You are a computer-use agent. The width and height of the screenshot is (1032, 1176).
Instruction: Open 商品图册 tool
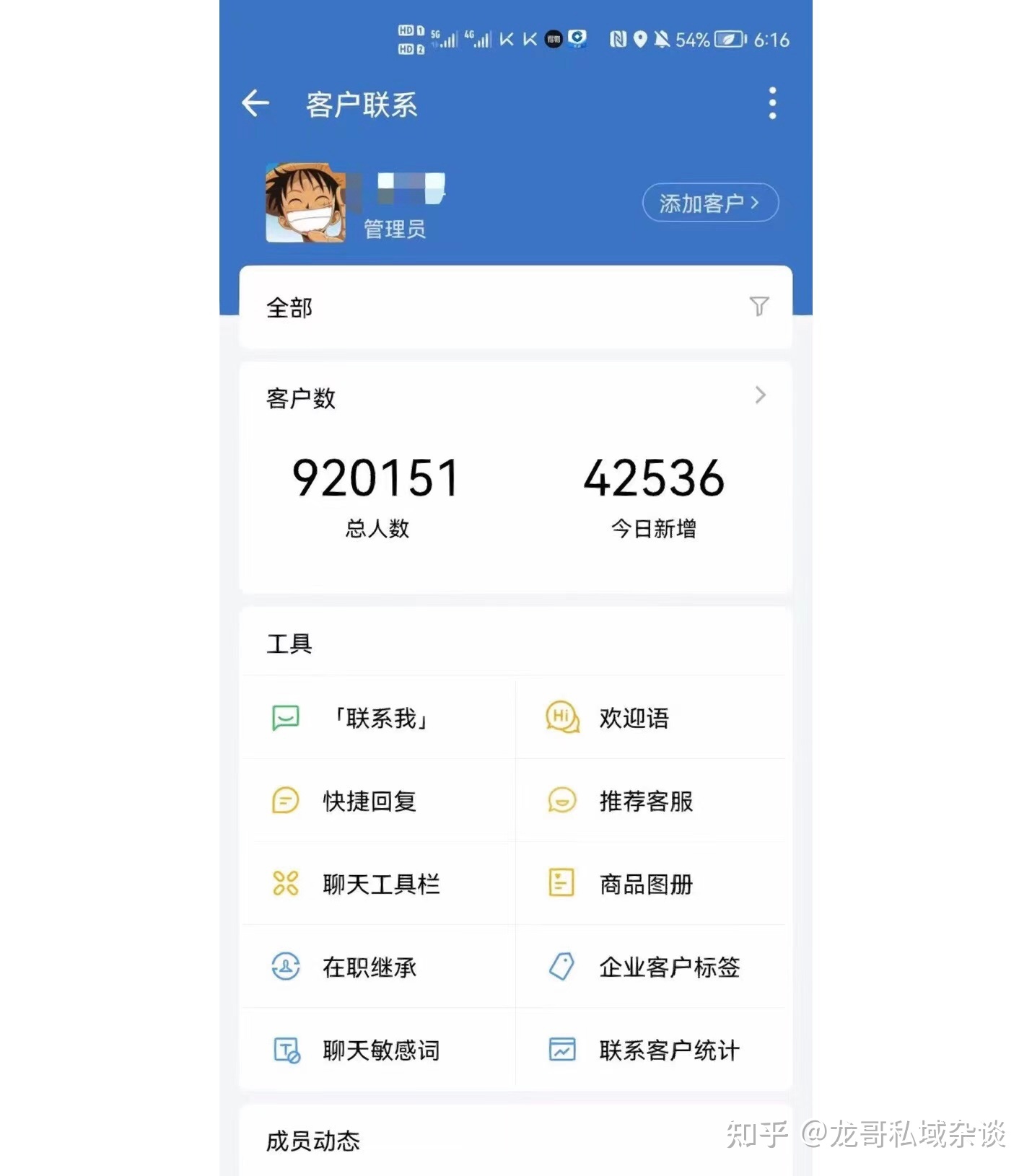644,884
